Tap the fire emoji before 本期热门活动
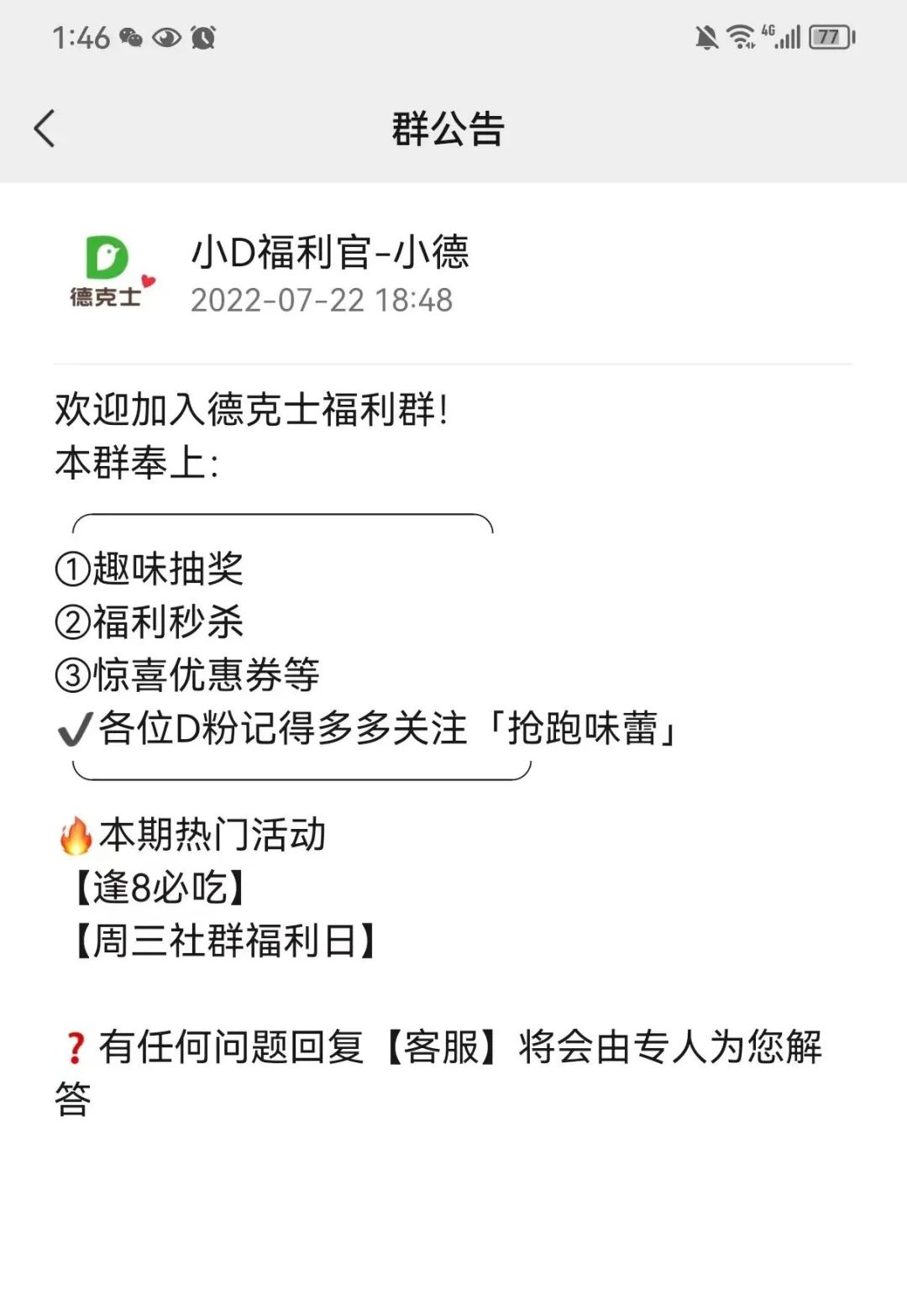Screen dimensions: 907x1316 click(x=76, y=837)
